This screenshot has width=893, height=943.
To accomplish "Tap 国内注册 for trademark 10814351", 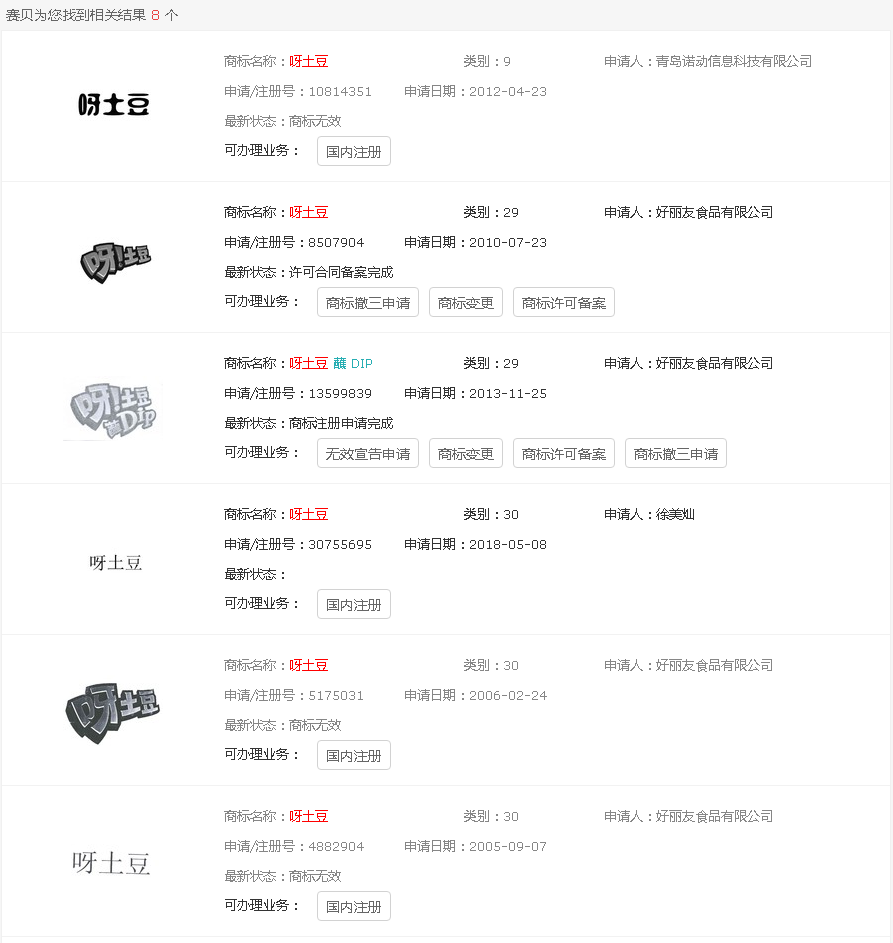I will point(354,152).
